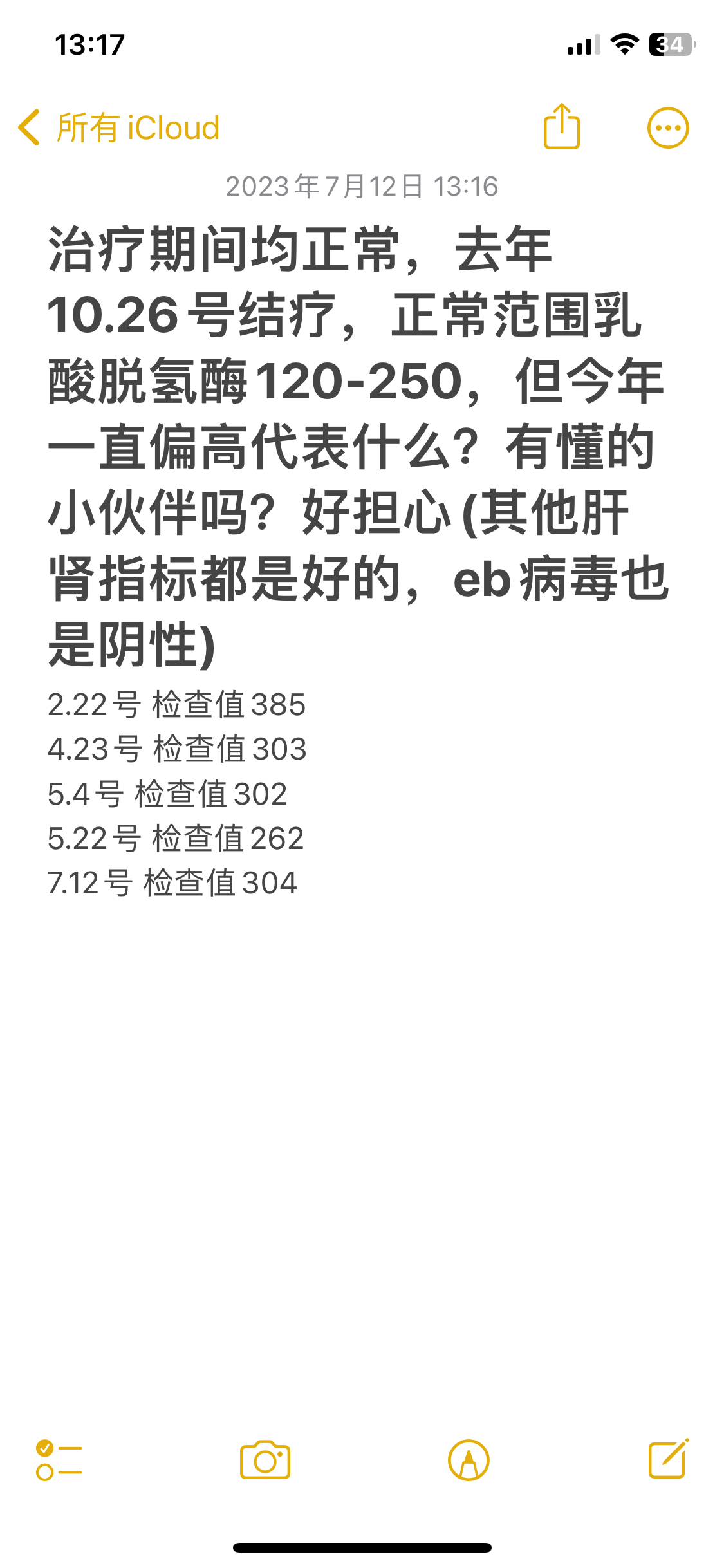Go back to 所有 iCloud folder
Screen dimensions: 724x1568
(x=119, y=127)
